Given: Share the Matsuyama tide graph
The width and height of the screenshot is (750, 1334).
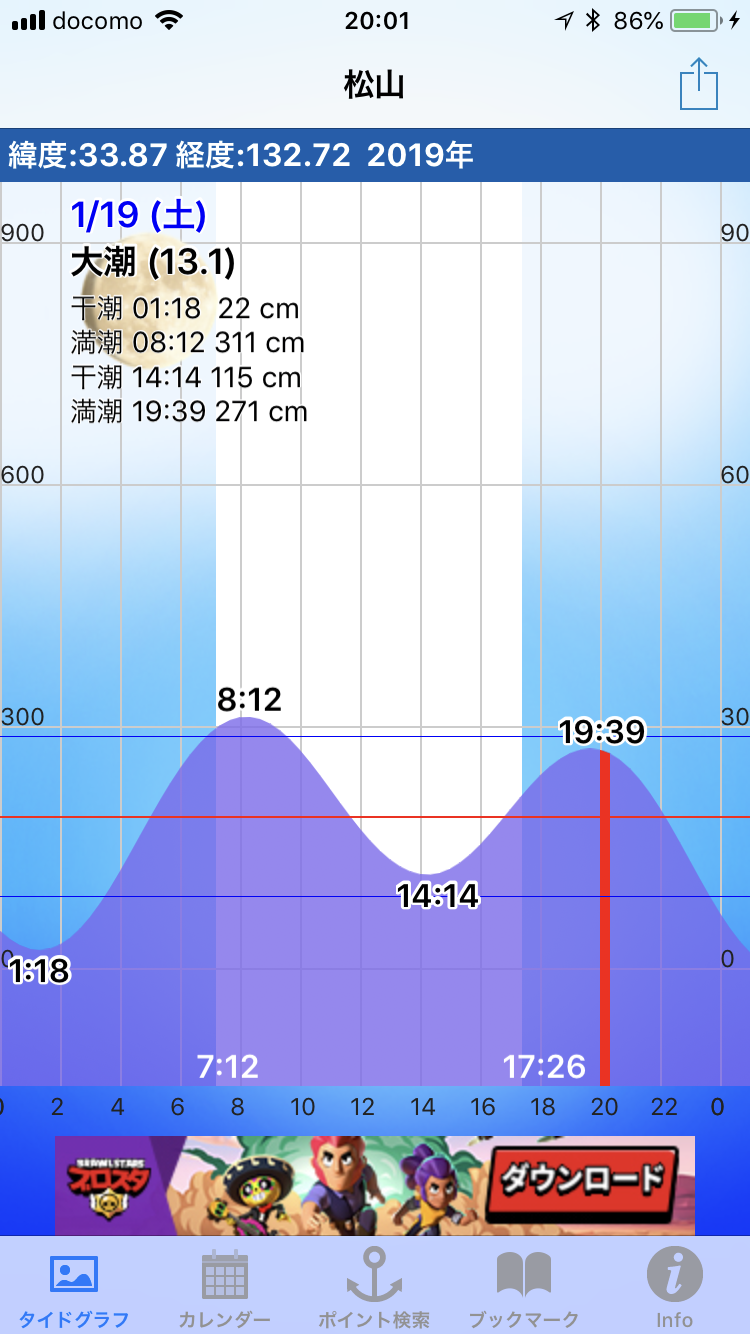Looking at the screenshot, I should [699, 84].
